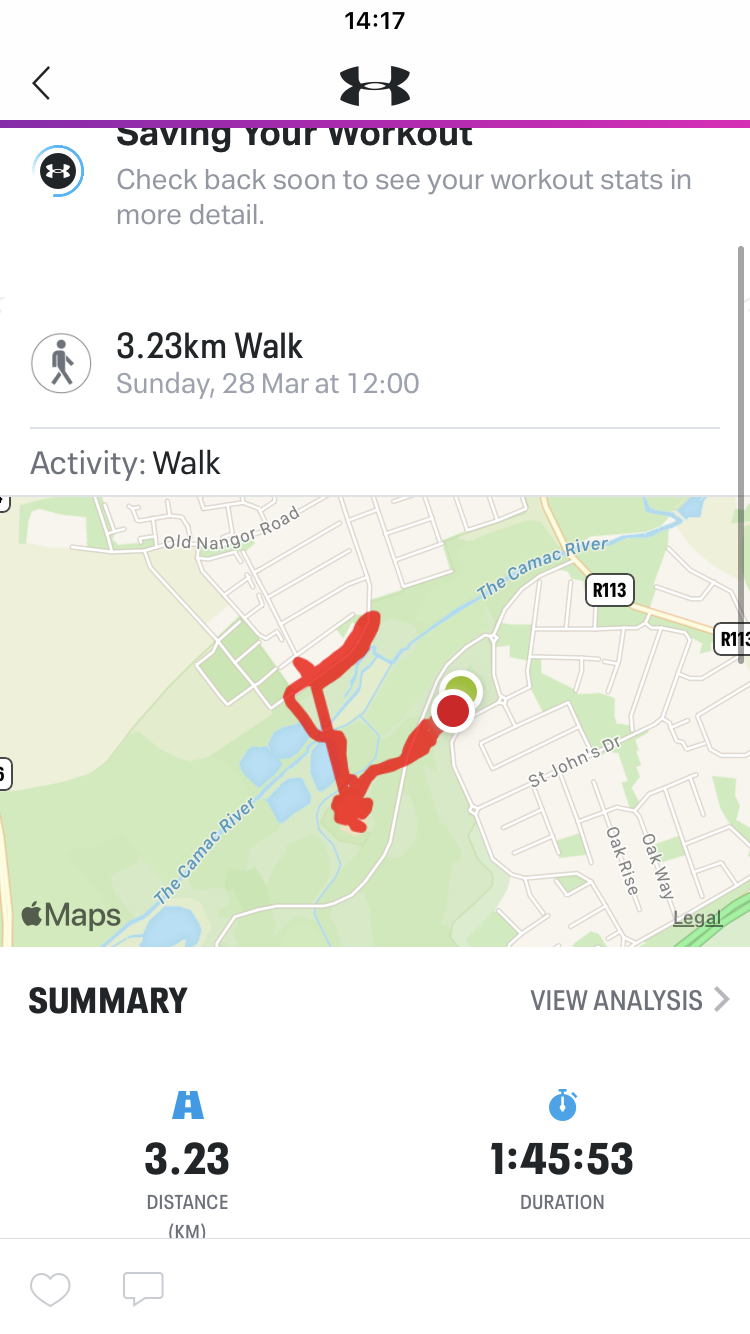Like this workout with the heart icon
Screen dimensions: 750x1334
pos(50,1289)
